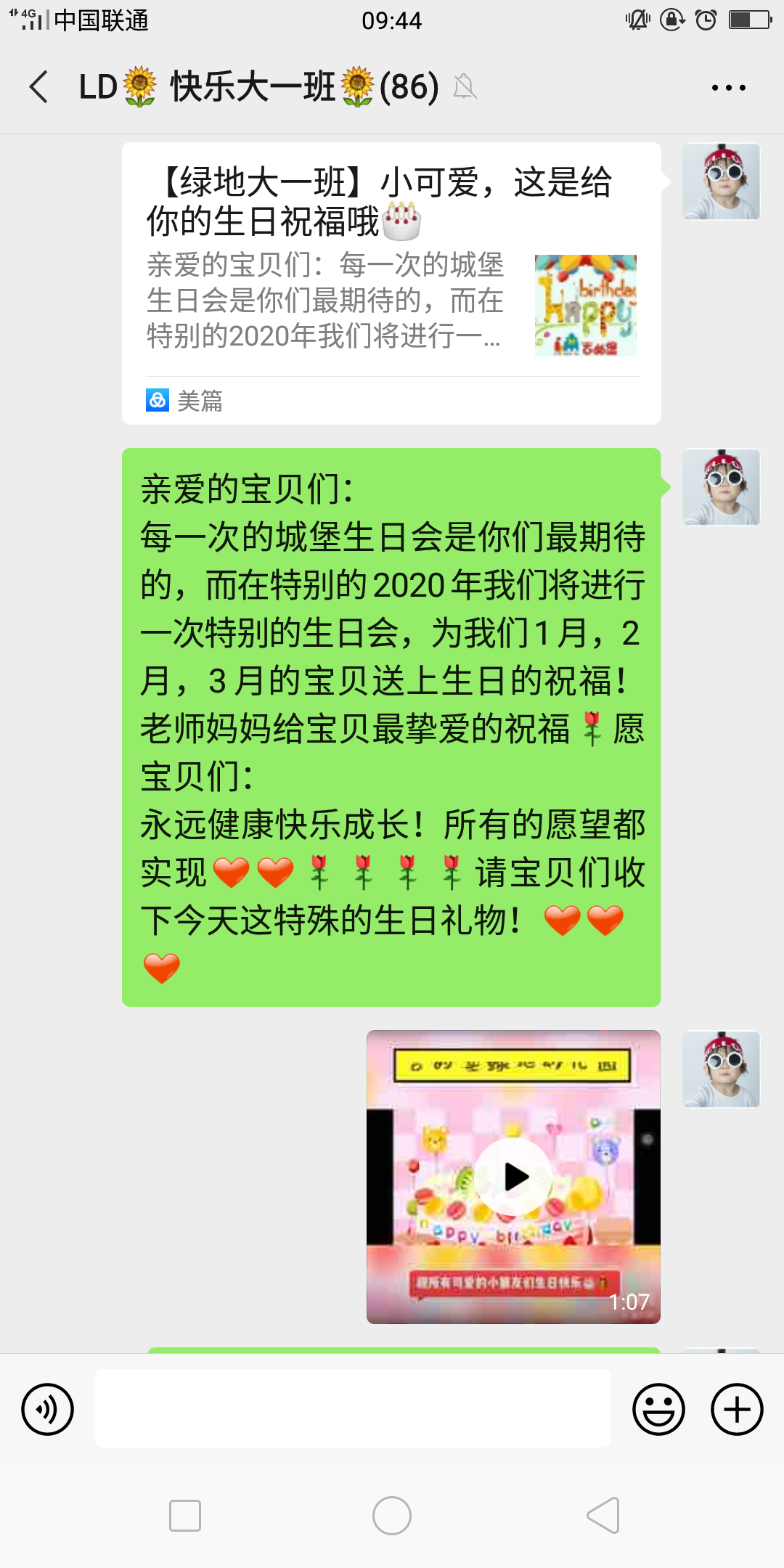Screen dimensions: 784x1568
Task: Play the 1:07 birthday video
Action: pyautogui.click(x=514, y=1177)
